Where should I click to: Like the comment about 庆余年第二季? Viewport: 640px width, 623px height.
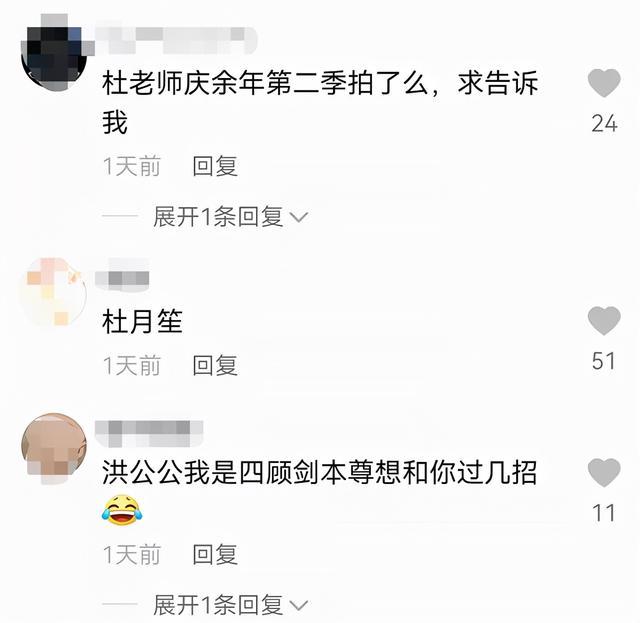(x=603, y=84)
